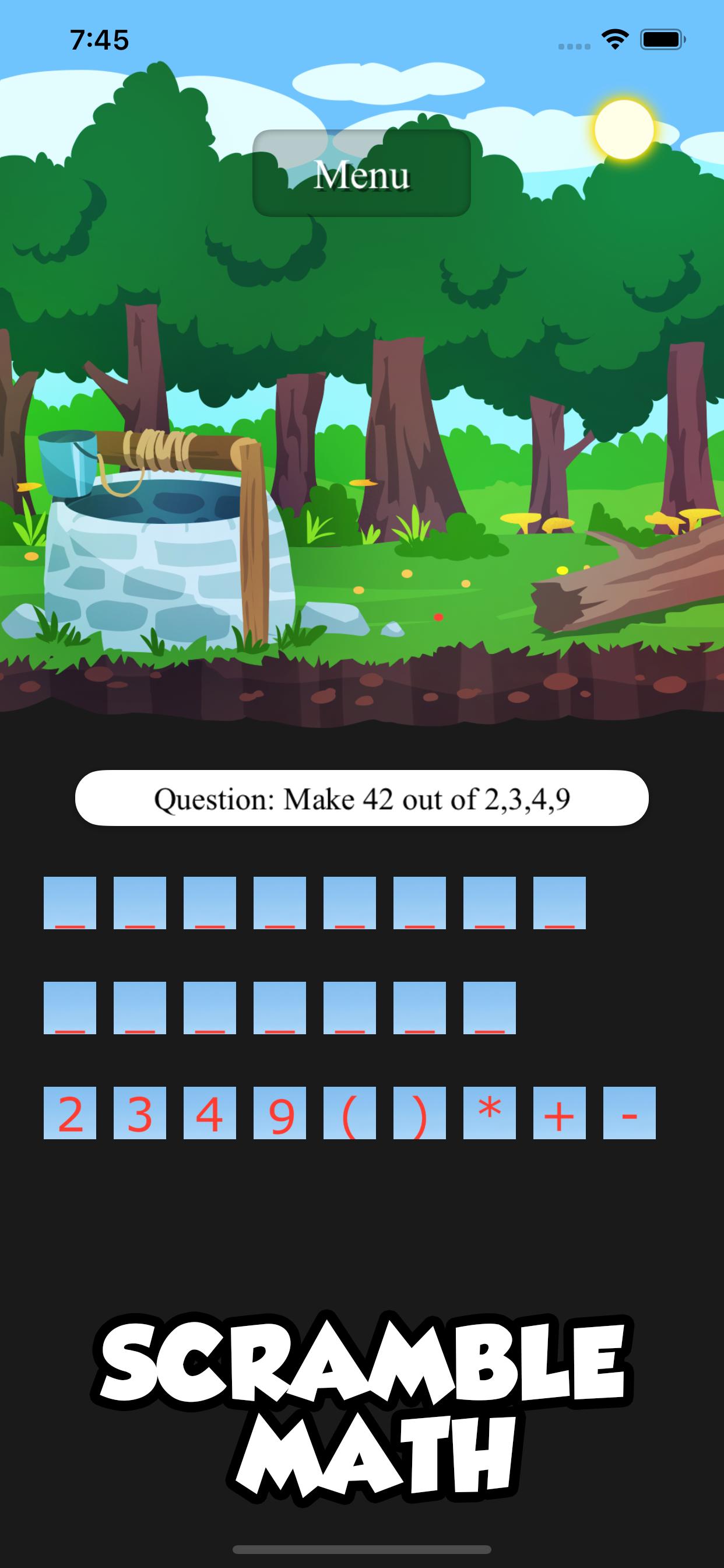Choose the number 3 tile
Image resolution: width=724 pixels, height=1568 pixels.
140,1112
